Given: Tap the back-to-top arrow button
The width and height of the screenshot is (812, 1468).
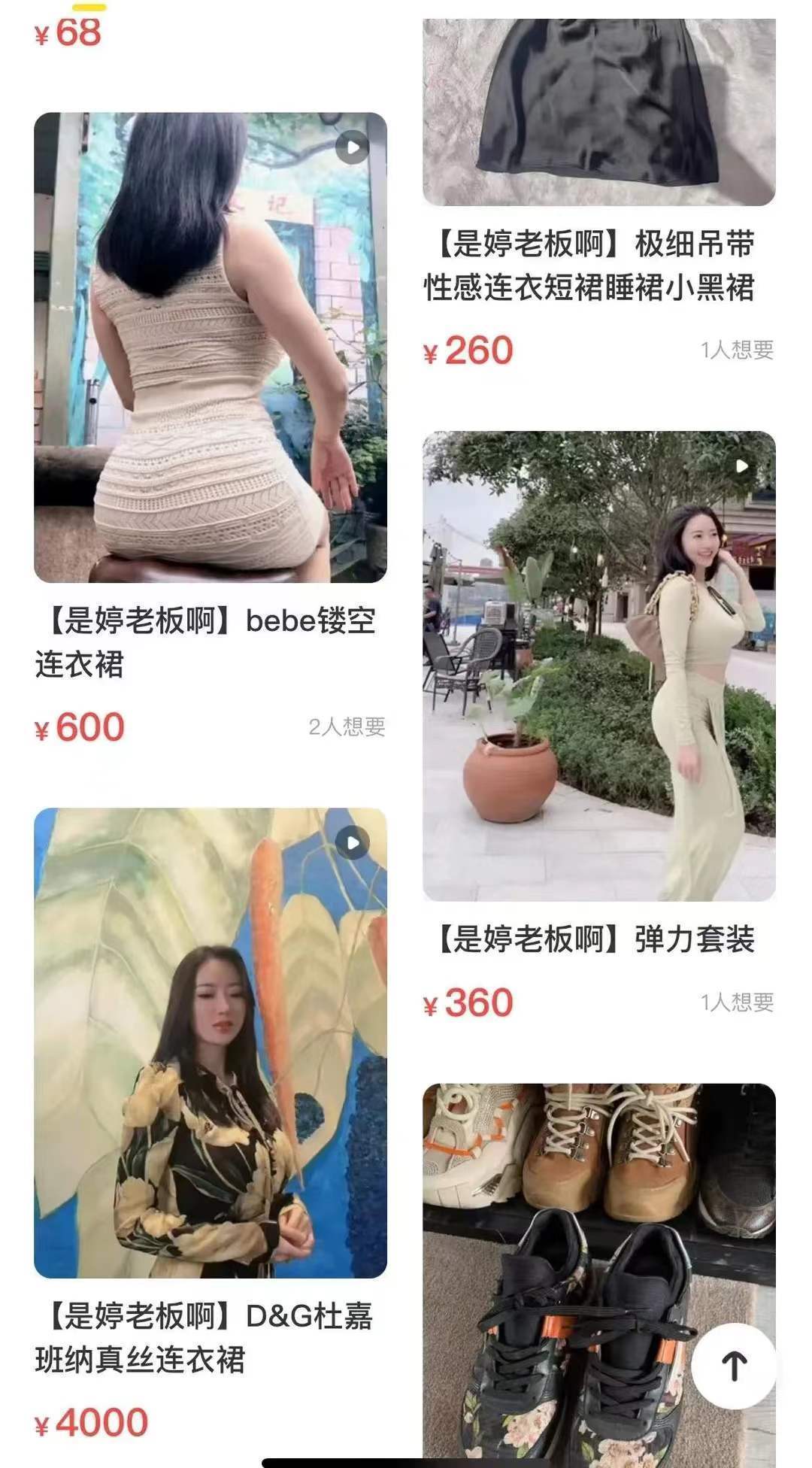Looking at the screenshot, I should pyautogui.click(x=734, y=1366).
